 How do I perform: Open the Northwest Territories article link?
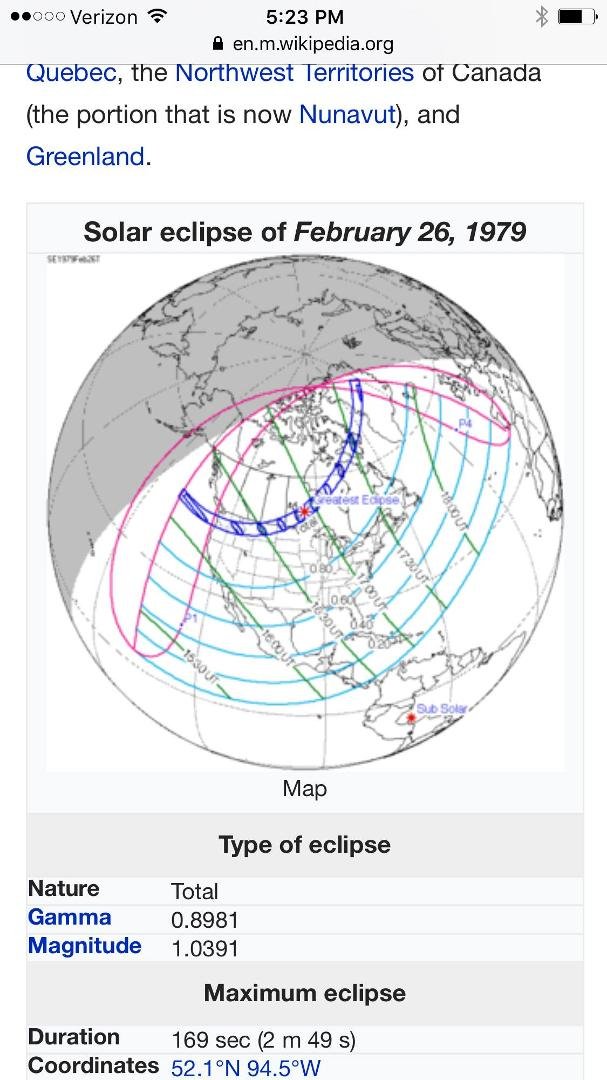click(295, 73)
